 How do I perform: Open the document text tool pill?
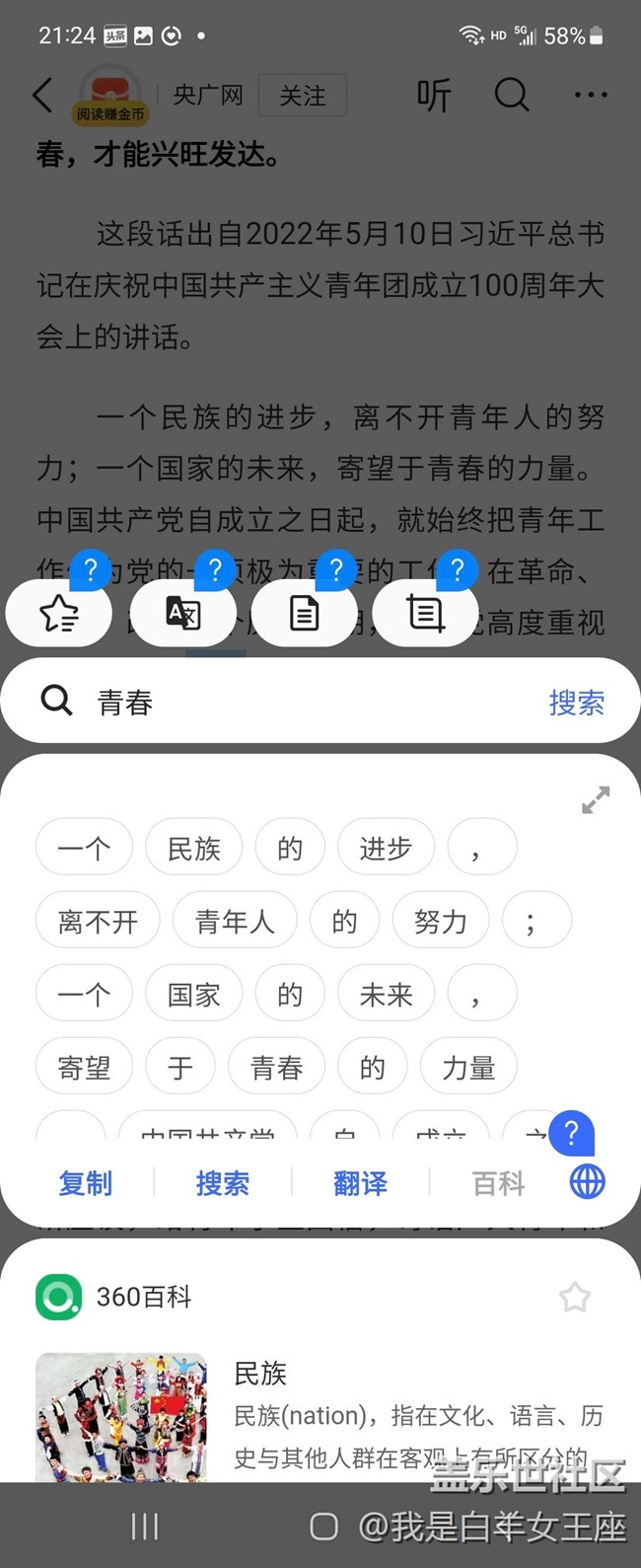pos(304,614)
